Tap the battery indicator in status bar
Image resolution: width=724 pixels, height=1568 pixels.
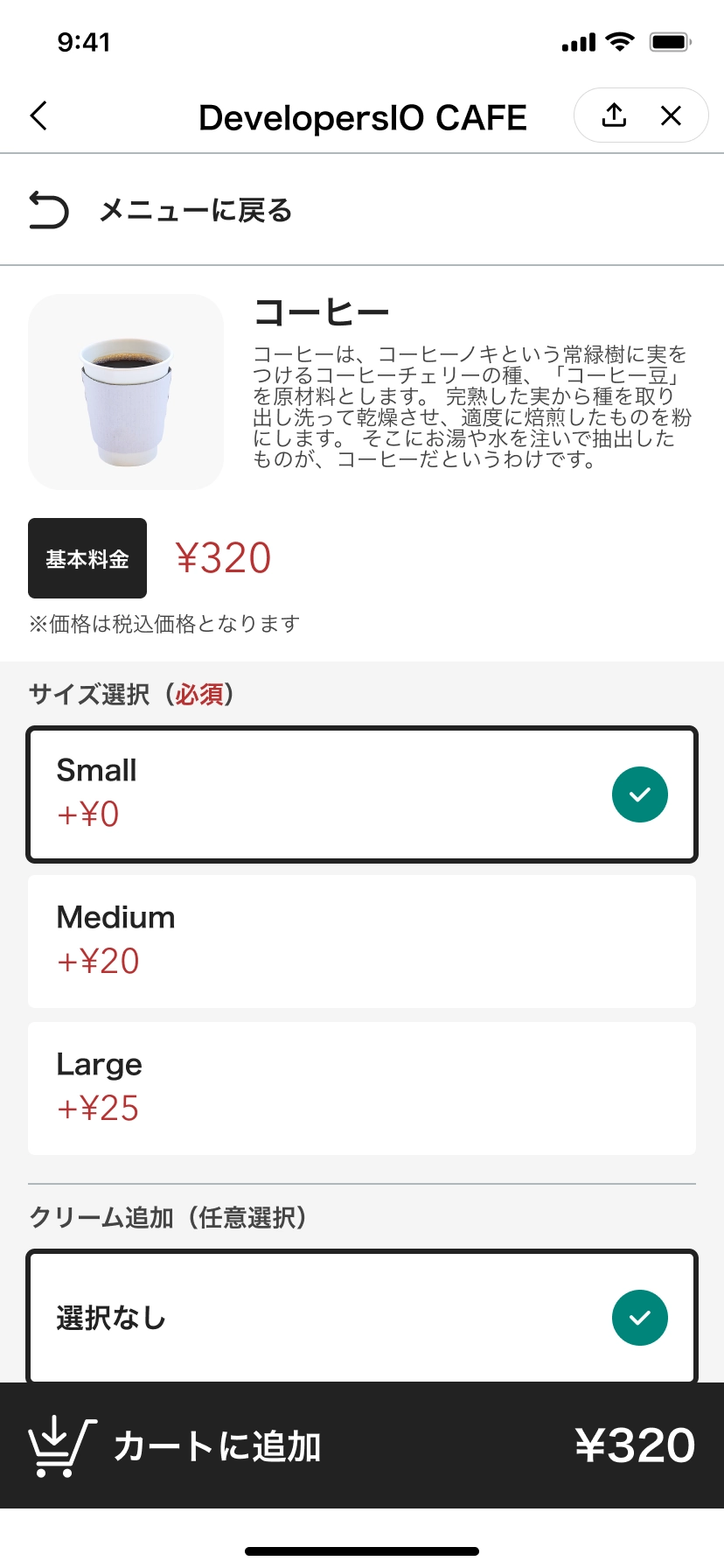(670, 39)
